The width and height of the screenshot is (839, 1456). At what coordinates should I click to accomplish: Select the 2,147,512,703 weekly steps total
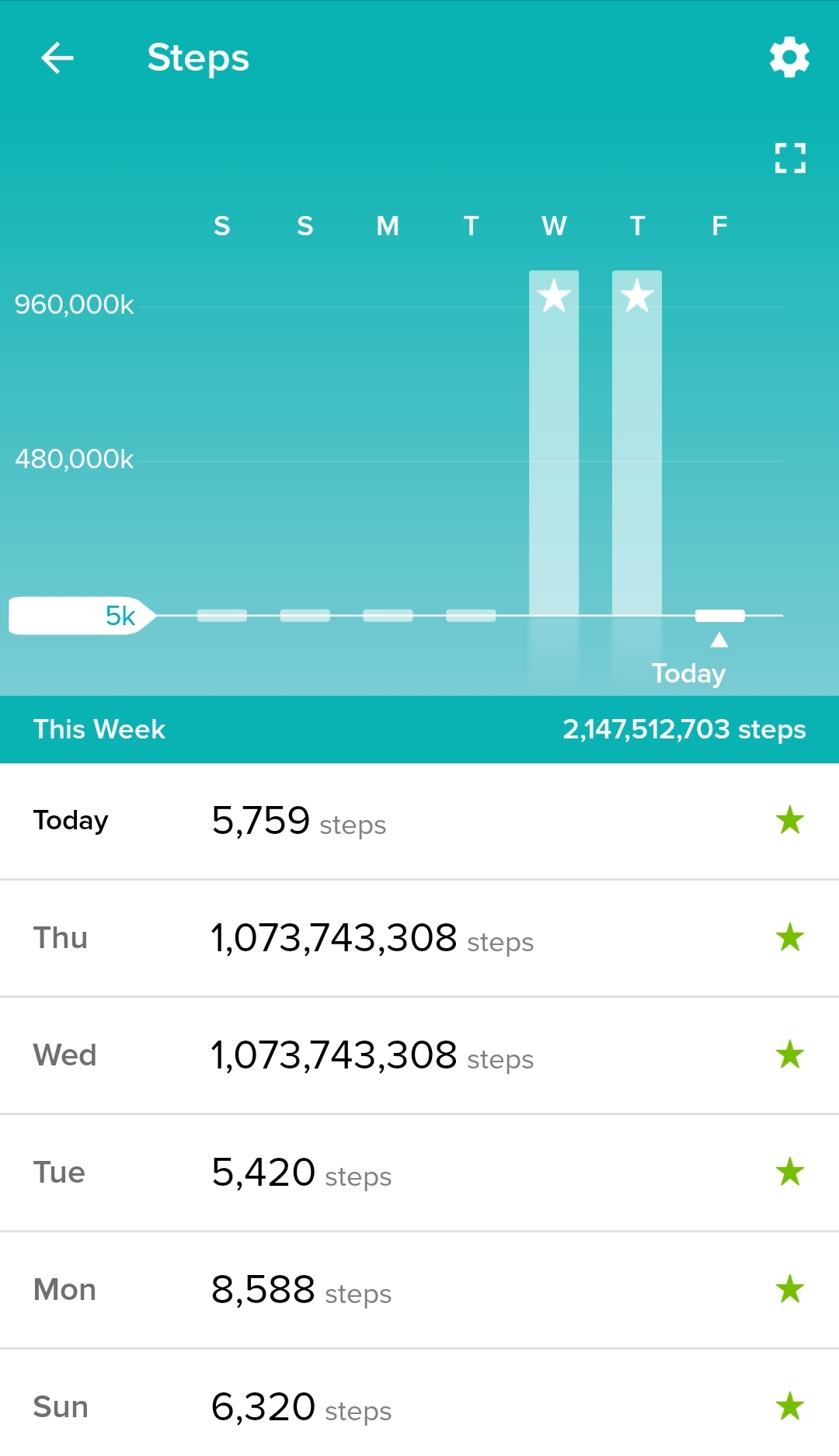(684, 729)
